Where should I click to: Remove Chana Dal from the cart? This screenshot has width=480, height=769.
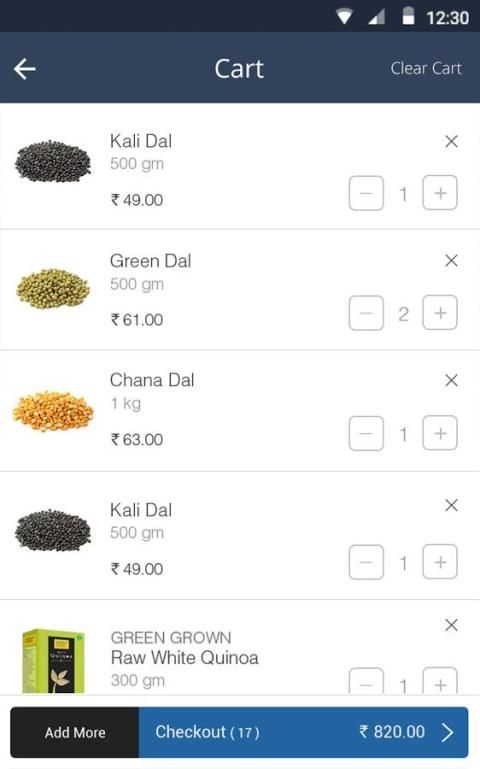(x=451, y=380)
